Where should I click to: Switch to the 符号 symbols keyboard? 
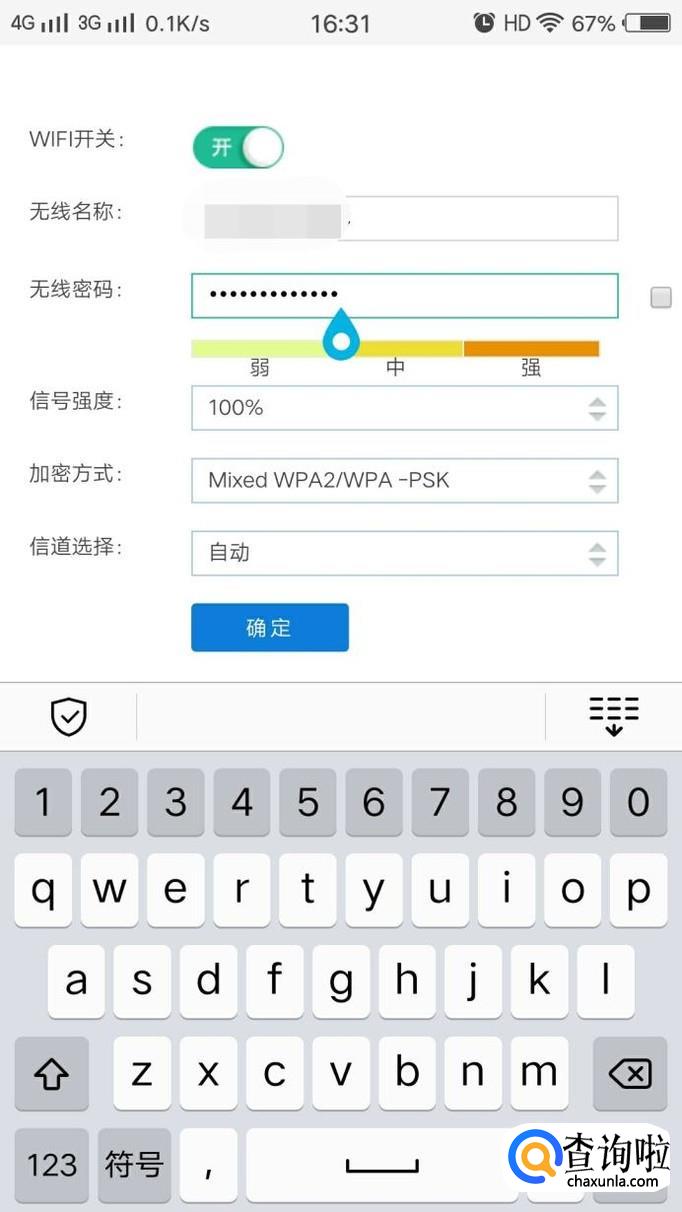pyautogui.click(x=134, y=1164)
